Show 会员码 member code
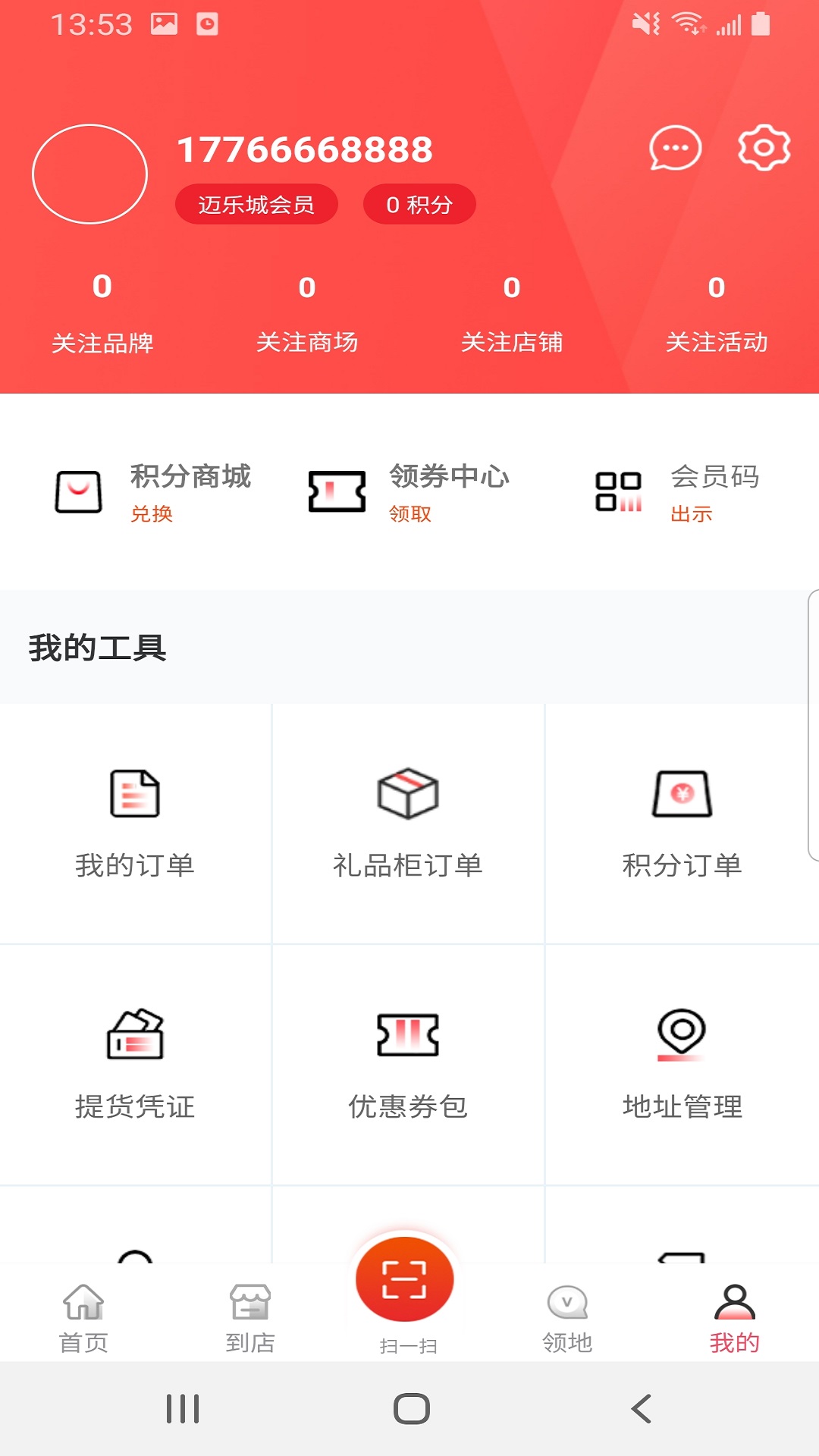Viewport: 819px width, 1456px height. (677, 491)
